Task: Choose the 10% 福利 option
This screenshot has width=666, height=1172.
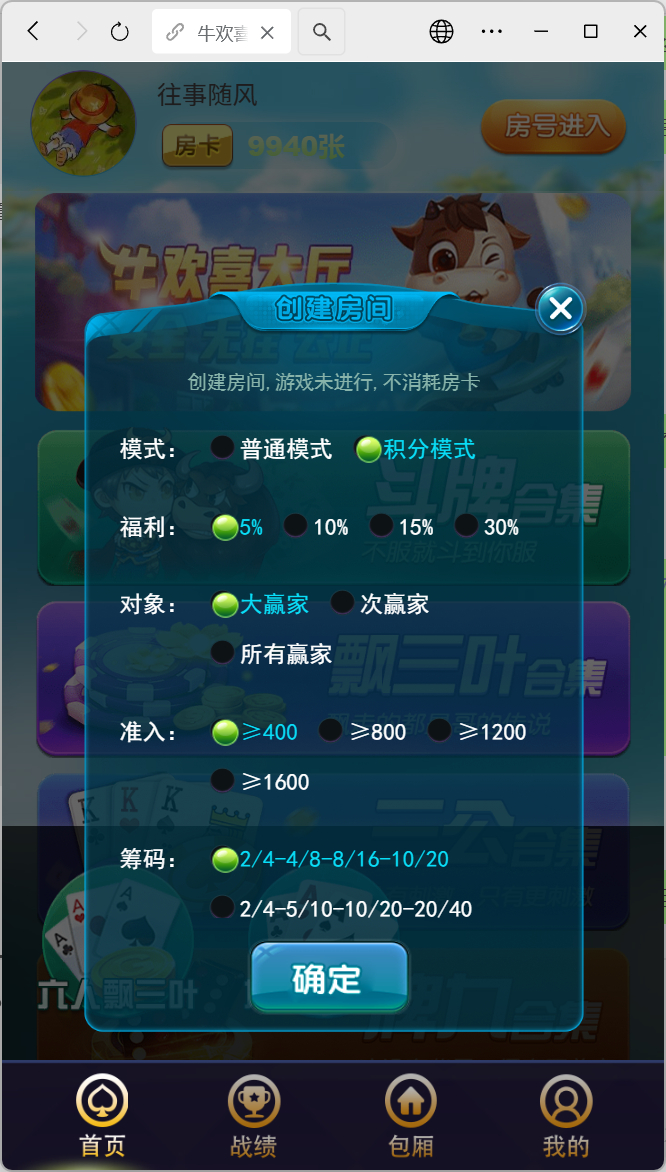Action: [x=296, y=526]
